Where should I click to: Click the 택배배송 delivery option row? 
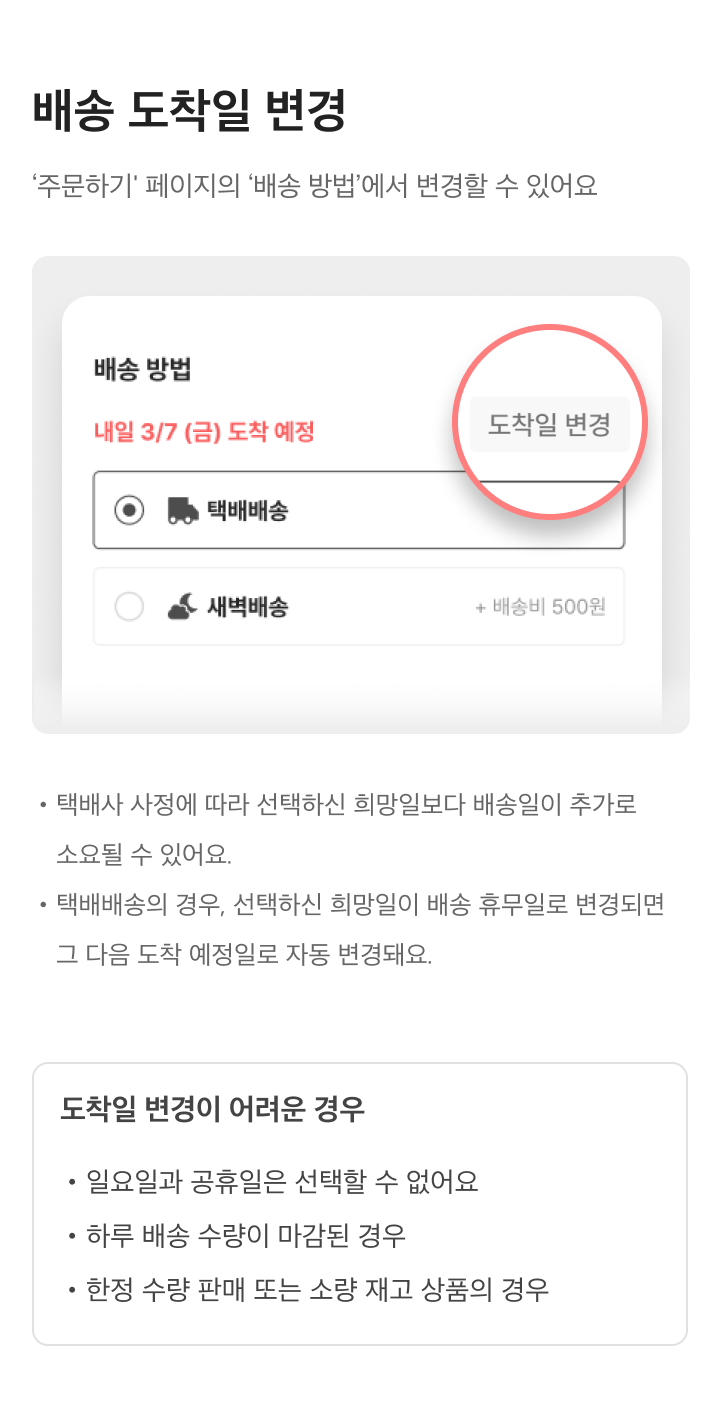click(x=359, y=510)
